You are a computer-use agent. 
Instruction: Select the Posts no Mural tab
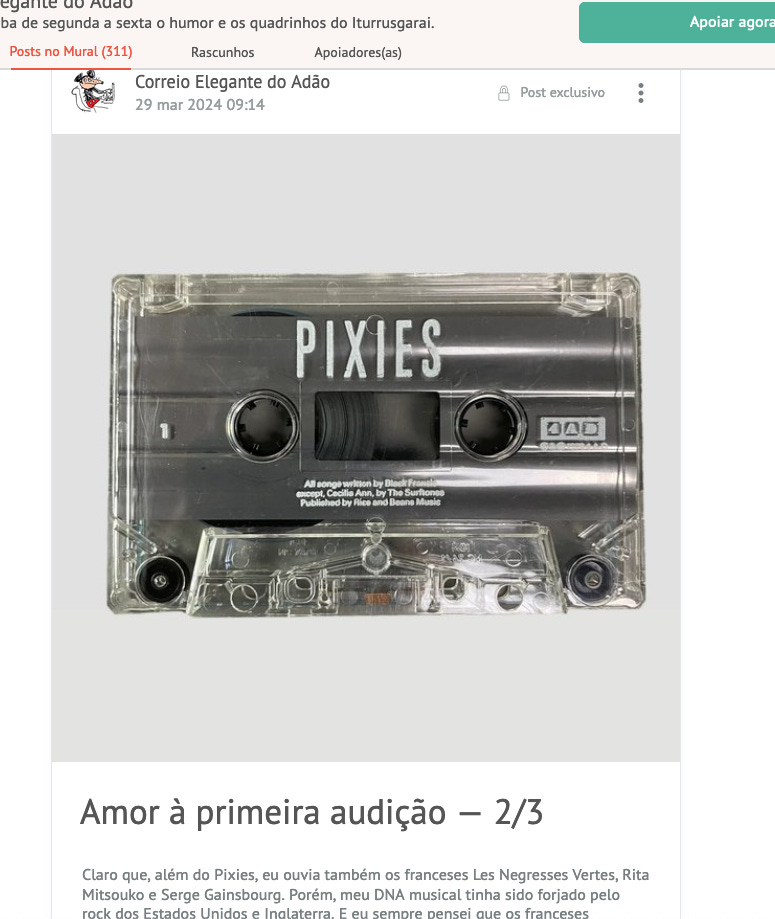point(71,51)
